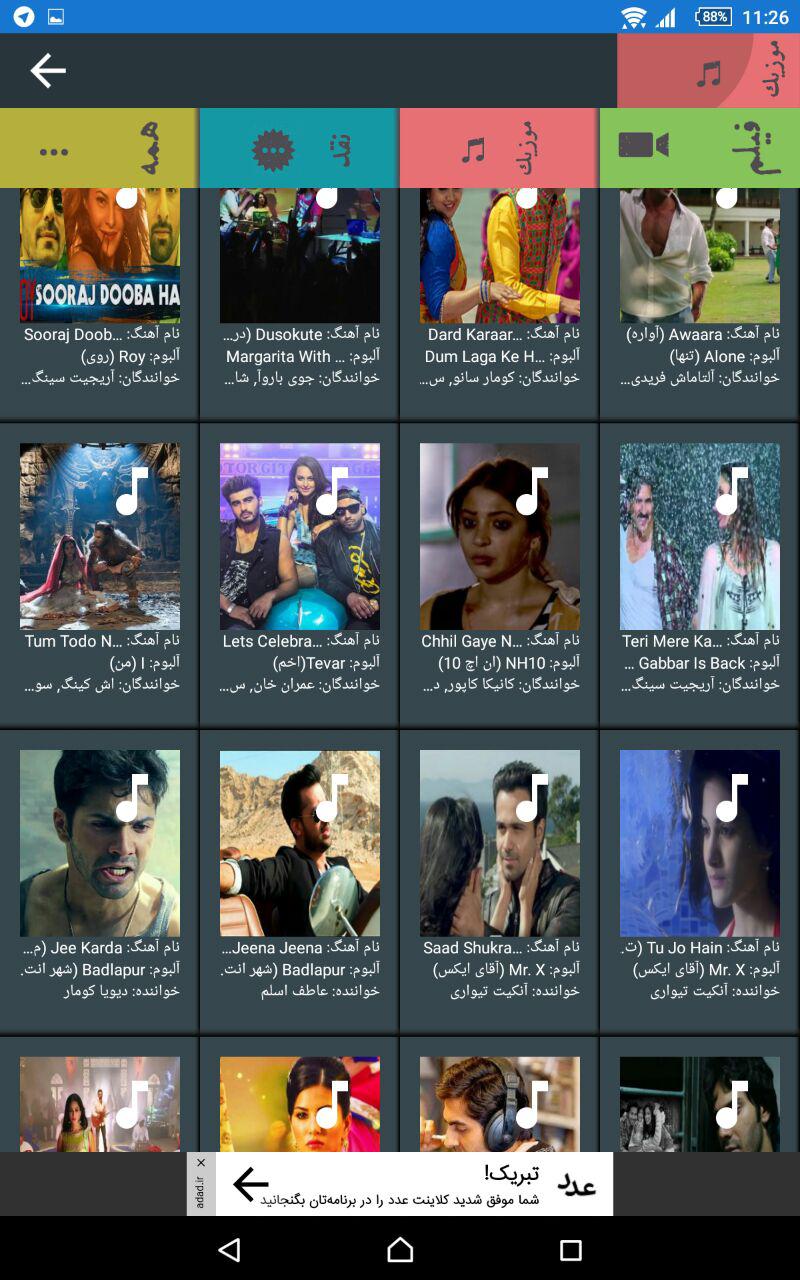The height and width of the screenshot is (1280, 800).
Task: Switch to the yellow all tab with dots
Action: 99,148
